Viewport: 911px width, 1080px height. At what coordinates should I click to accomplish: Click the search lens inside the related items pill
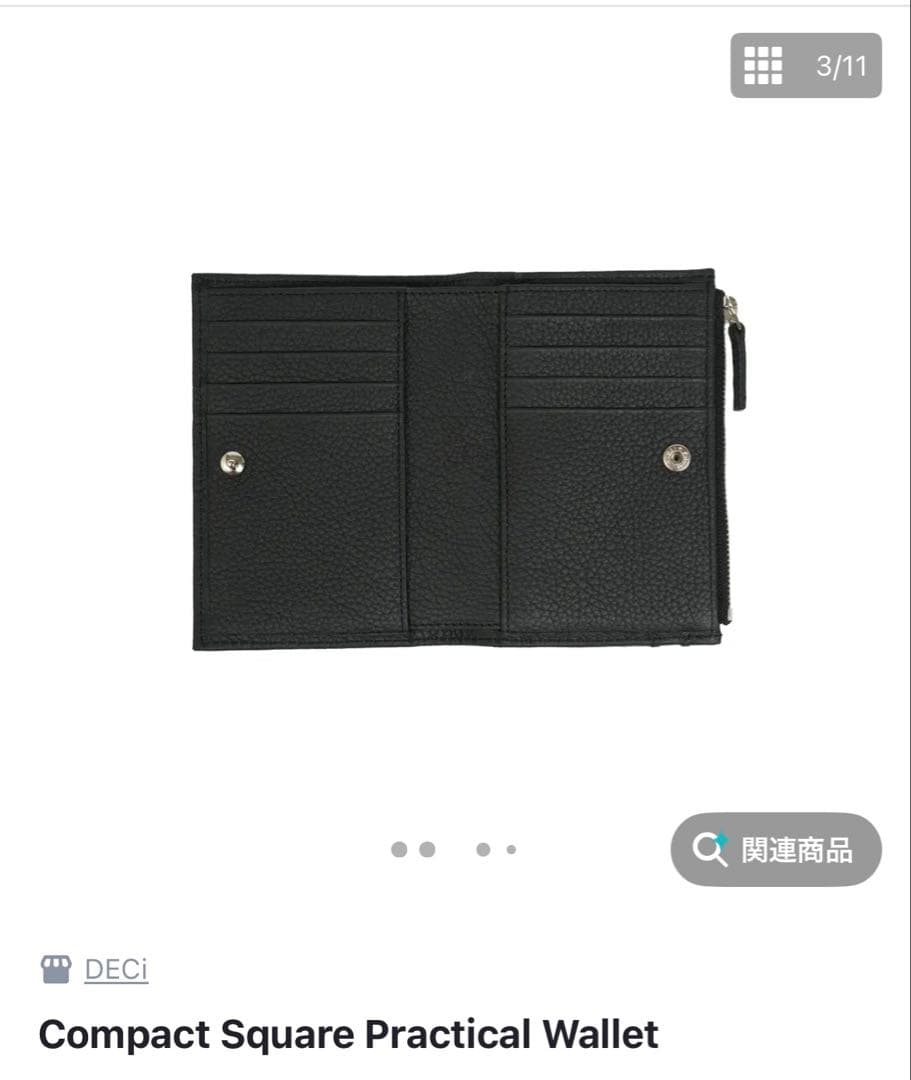pos(710,849)
